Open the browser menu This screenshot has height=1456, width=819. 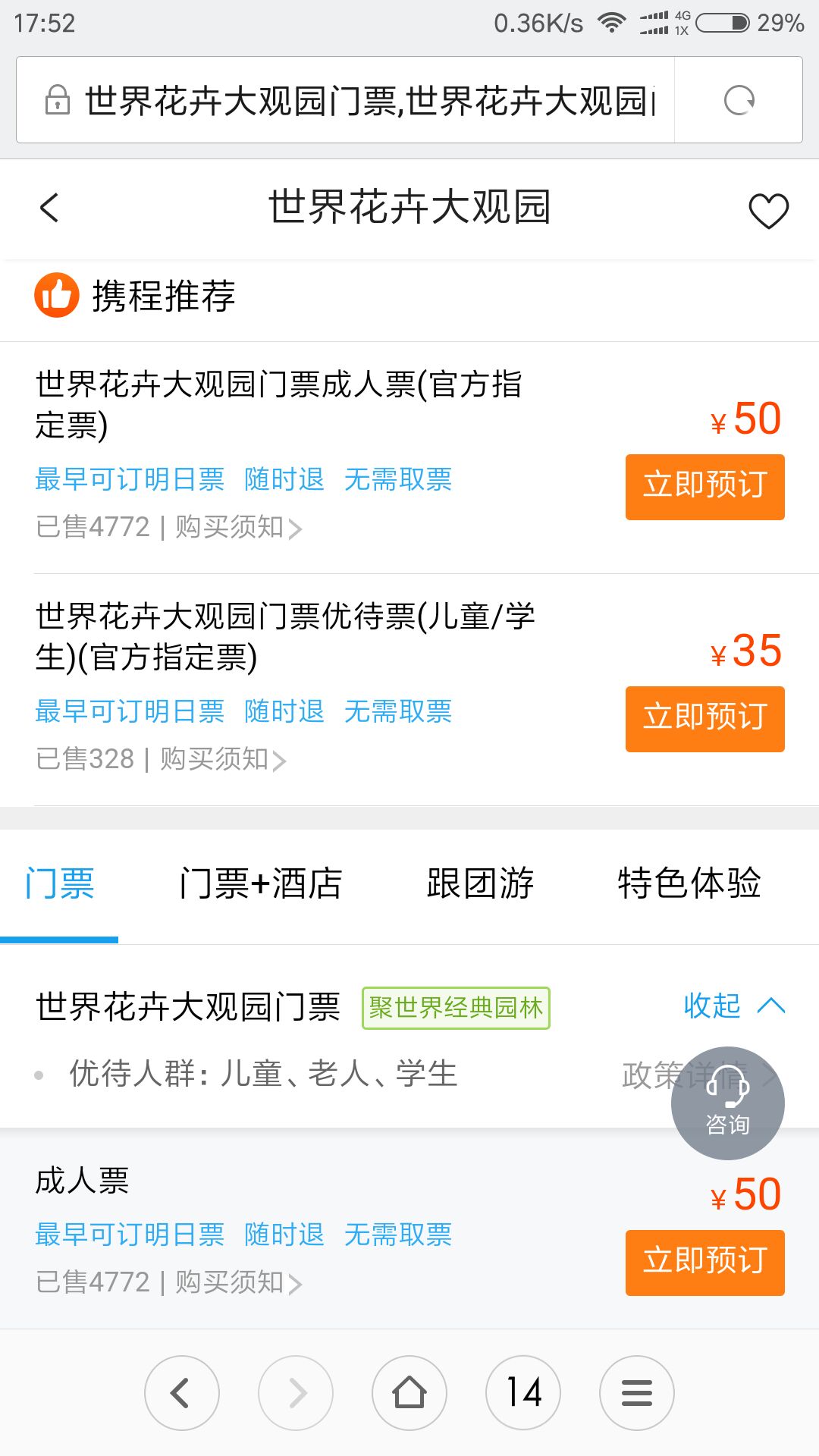click(x=637, y=1393)
